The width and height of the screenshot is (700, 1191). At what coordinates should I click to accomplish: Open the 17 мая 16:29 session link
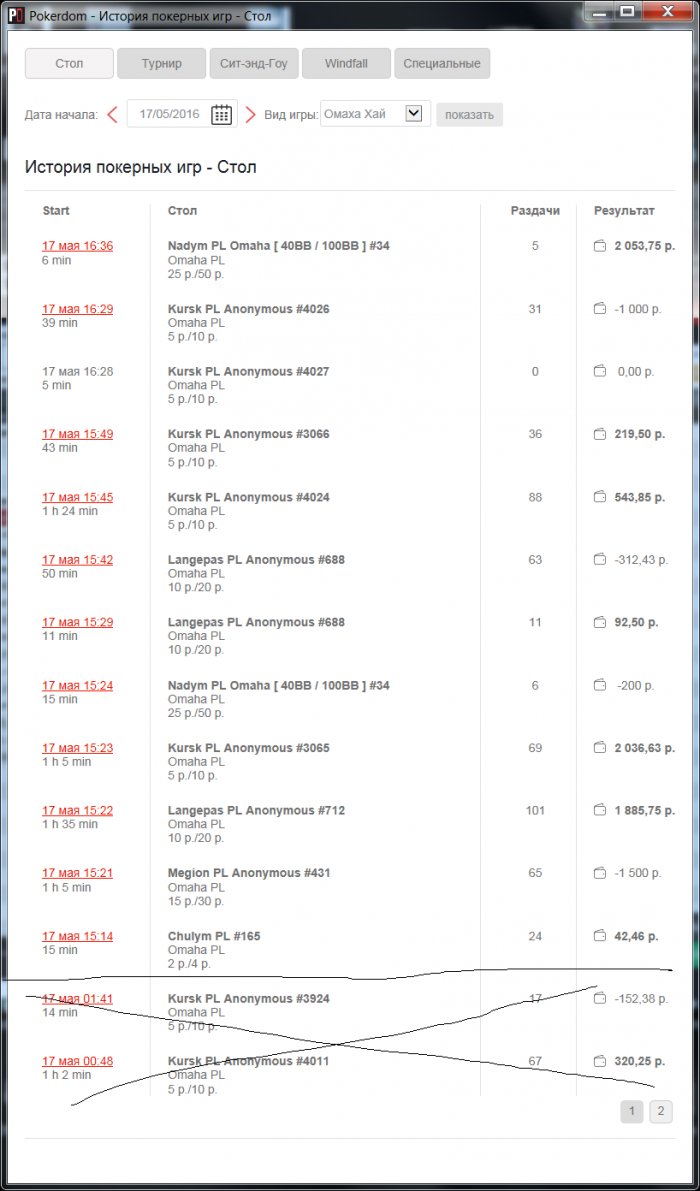[77, 309]
